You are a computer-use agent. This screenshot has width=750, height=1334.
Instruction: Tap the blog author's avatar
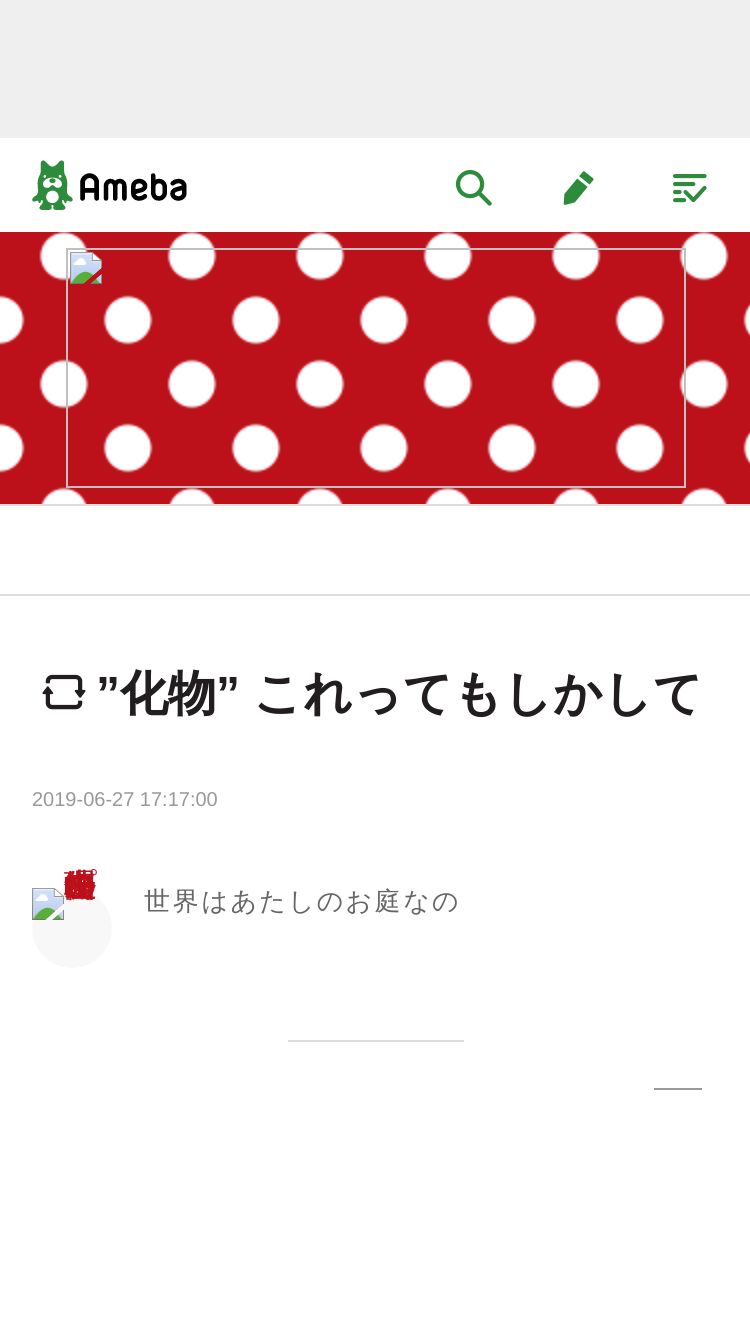coord(71,925)
